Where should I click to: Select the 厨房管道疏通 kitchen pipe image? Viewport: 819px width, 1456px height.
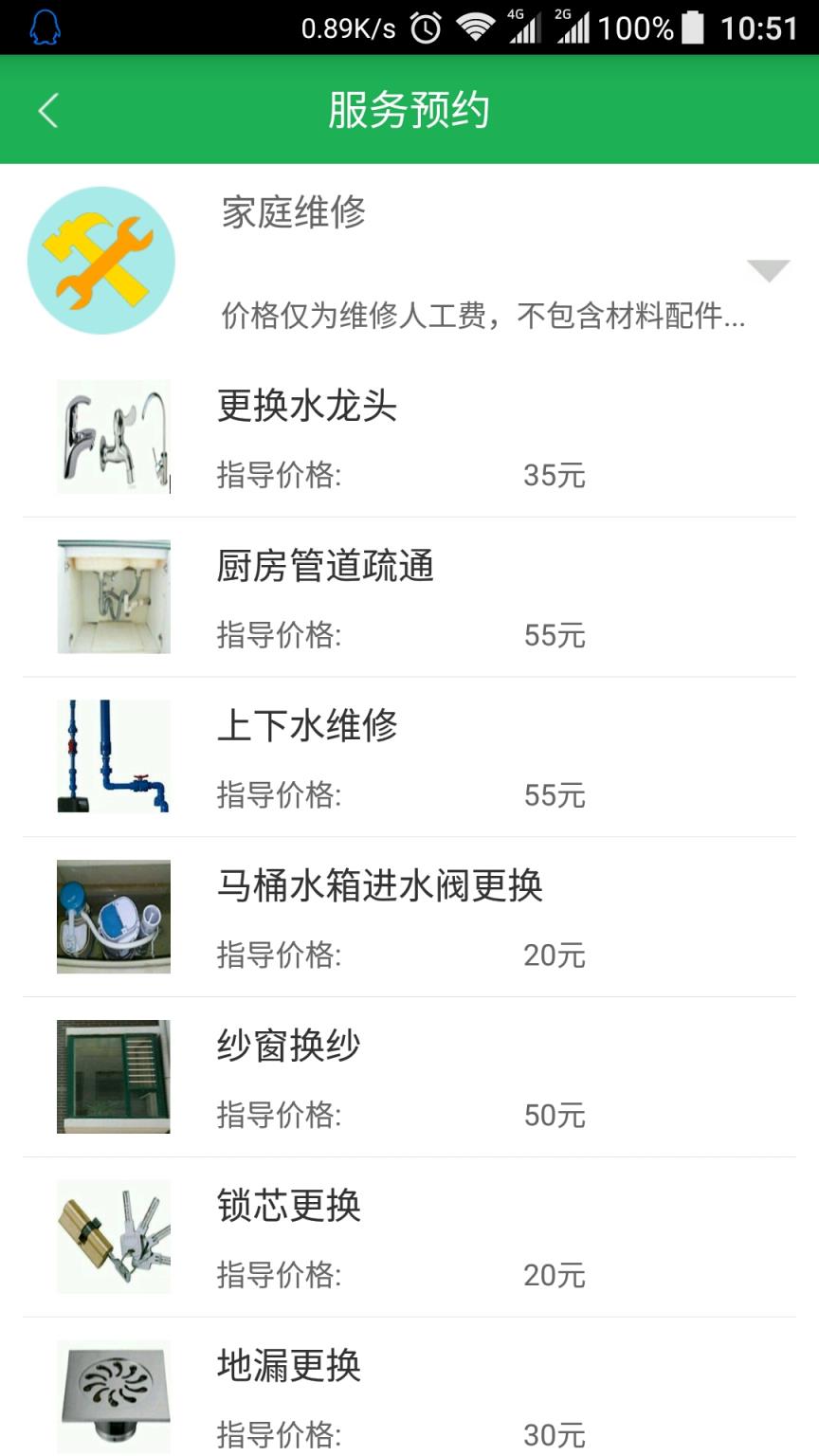click(x=113, y=595)
